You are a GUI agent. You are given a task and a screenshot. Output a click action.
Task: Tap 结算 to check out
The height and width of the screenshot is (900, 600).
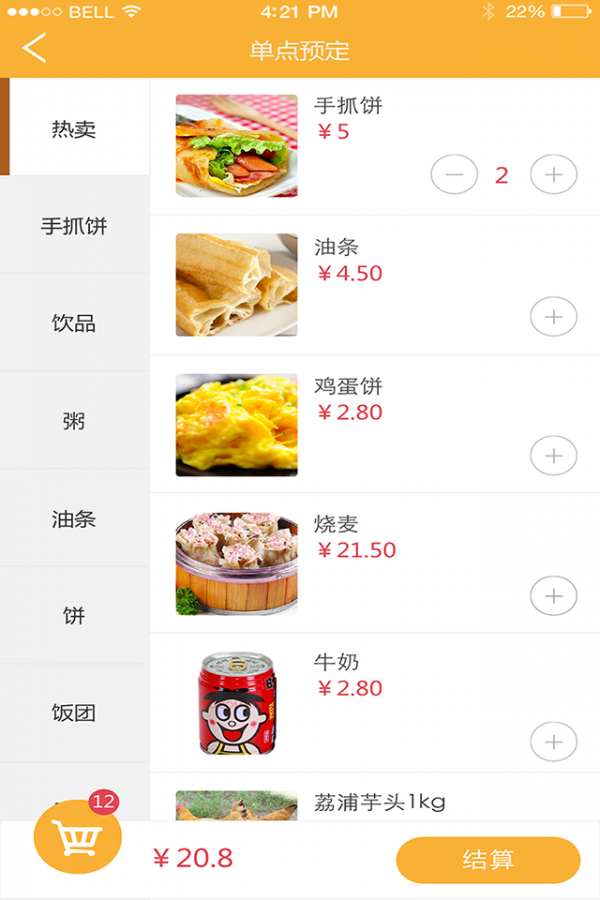[x=488, y=859]
